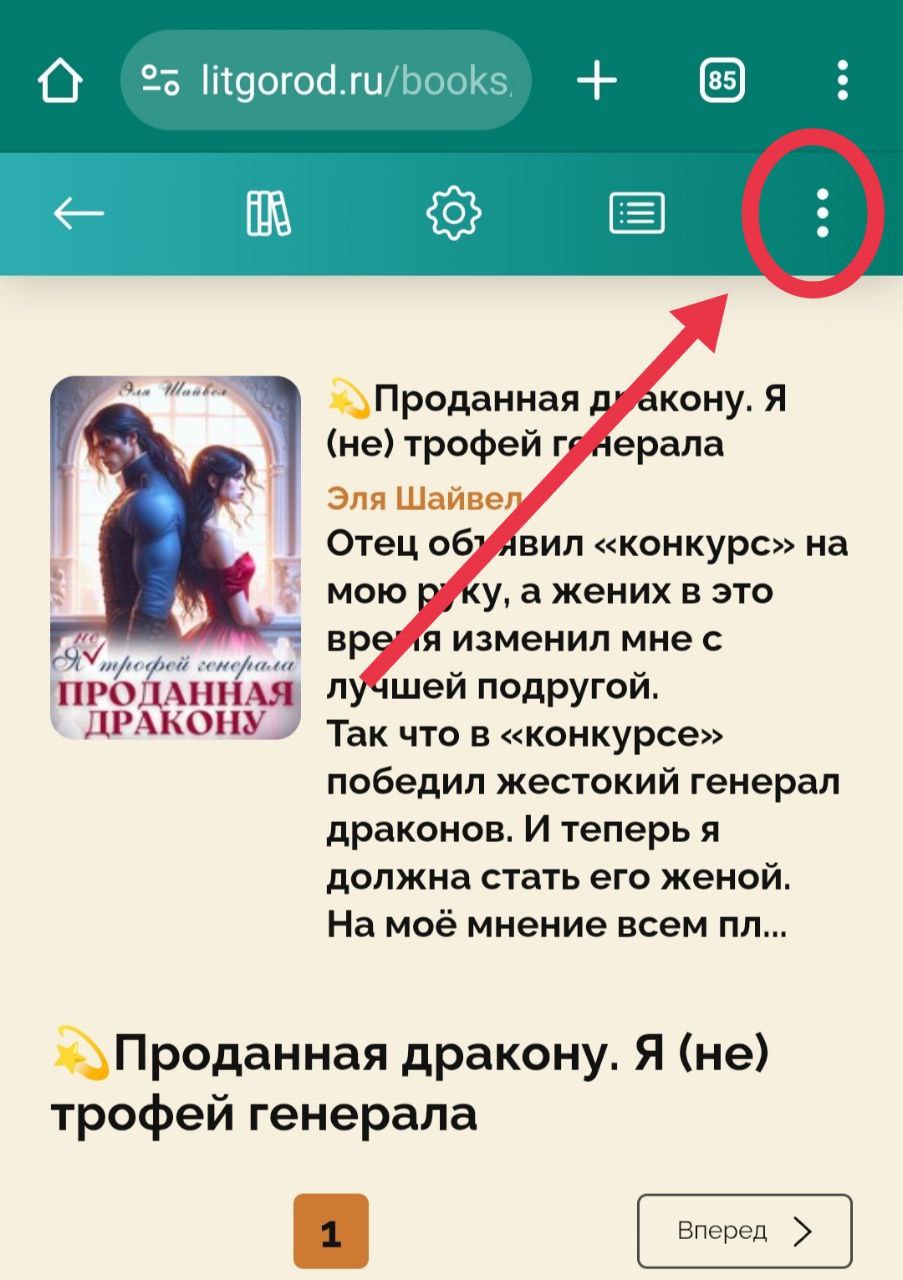Open the table of contents list
The image size is (903, 1280).
coord(637,212)
